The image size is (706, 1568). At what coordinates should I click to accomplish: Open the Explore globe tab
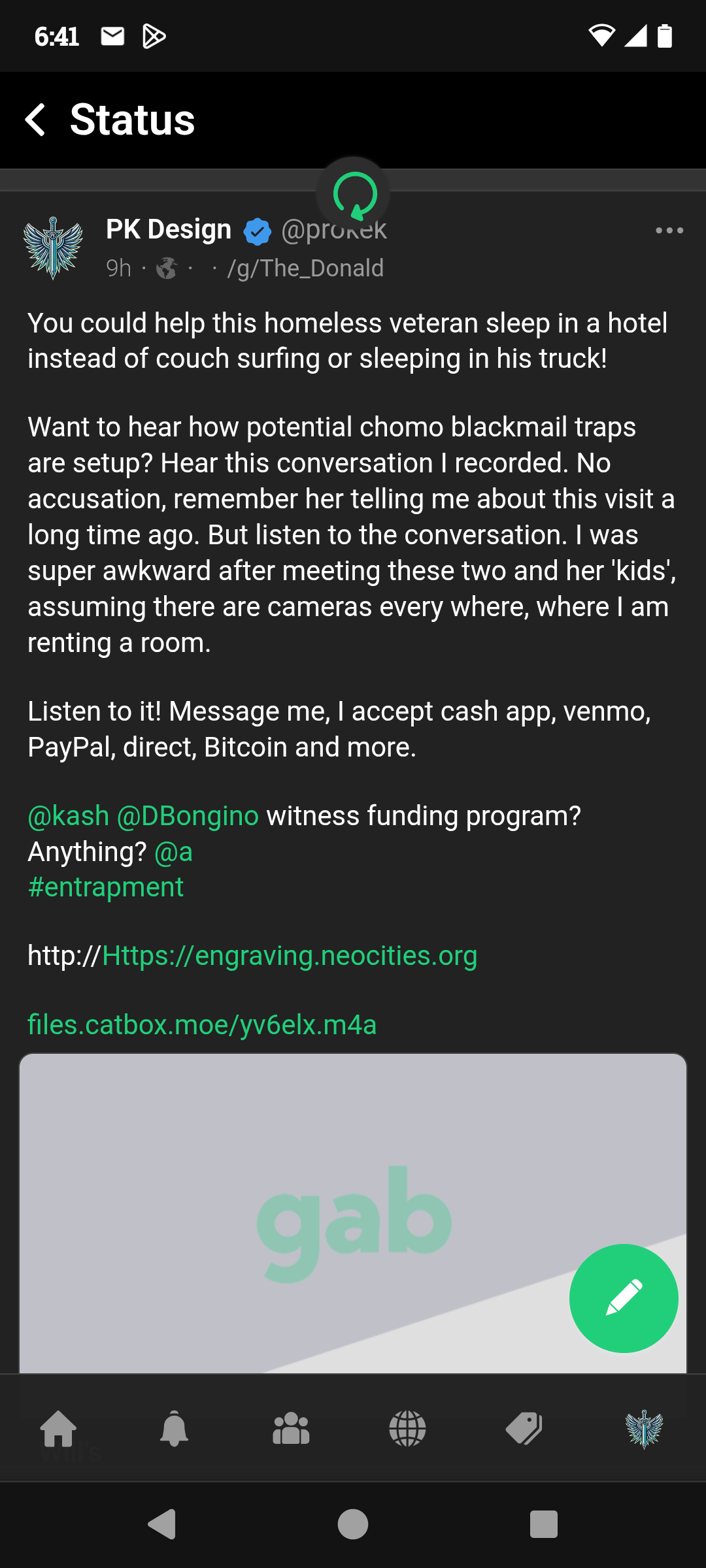tap(407, 1428)
